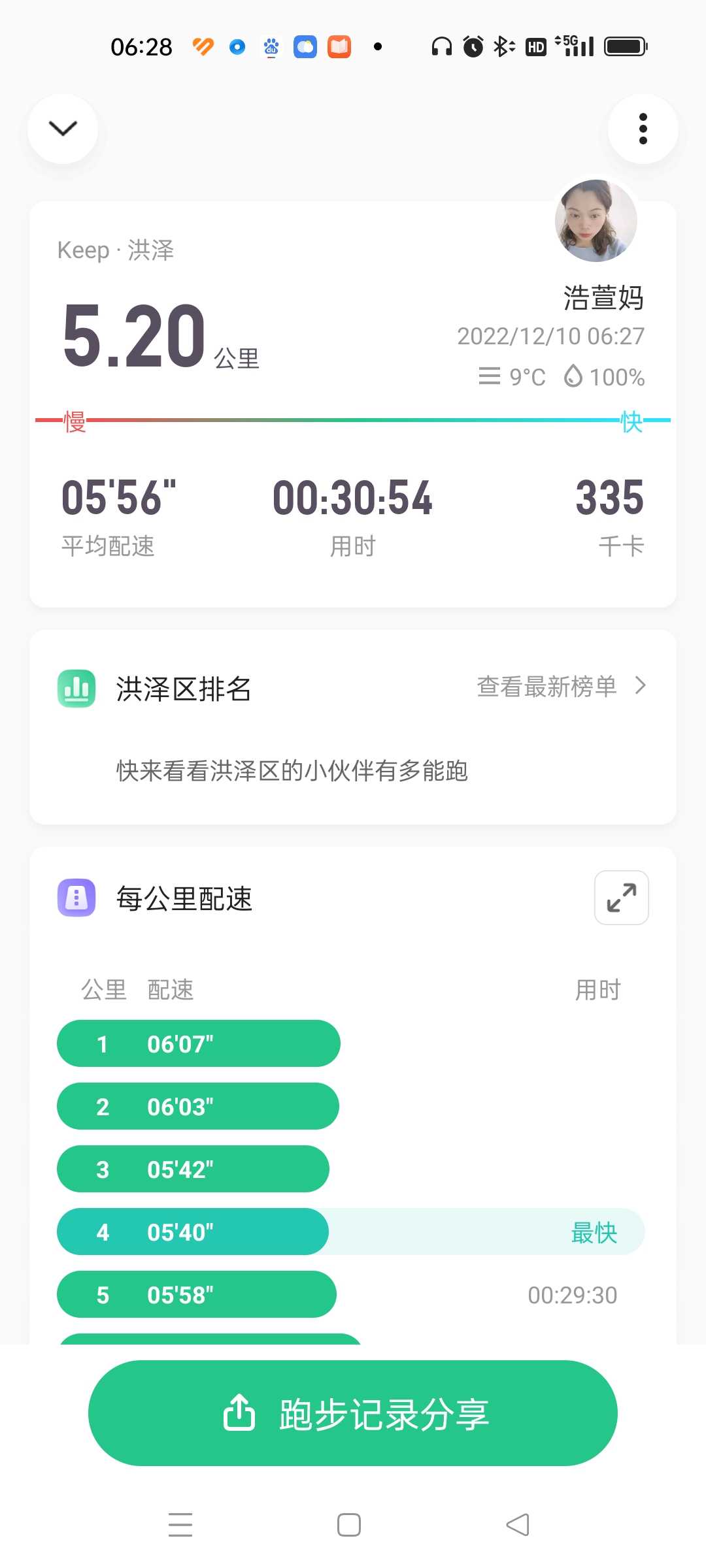Viewport: 706px width, 1568px height.
Task: View the latest 洪泽区 leaderboard
Action: pos(562,687)
